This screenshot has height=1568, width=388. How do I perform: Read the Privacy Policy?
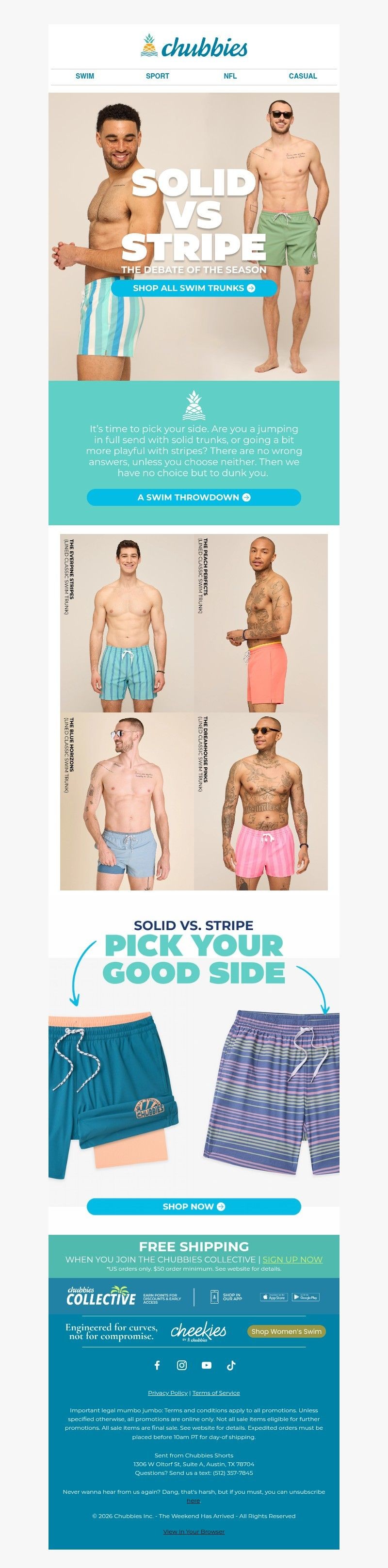[x=167, y=1393]
